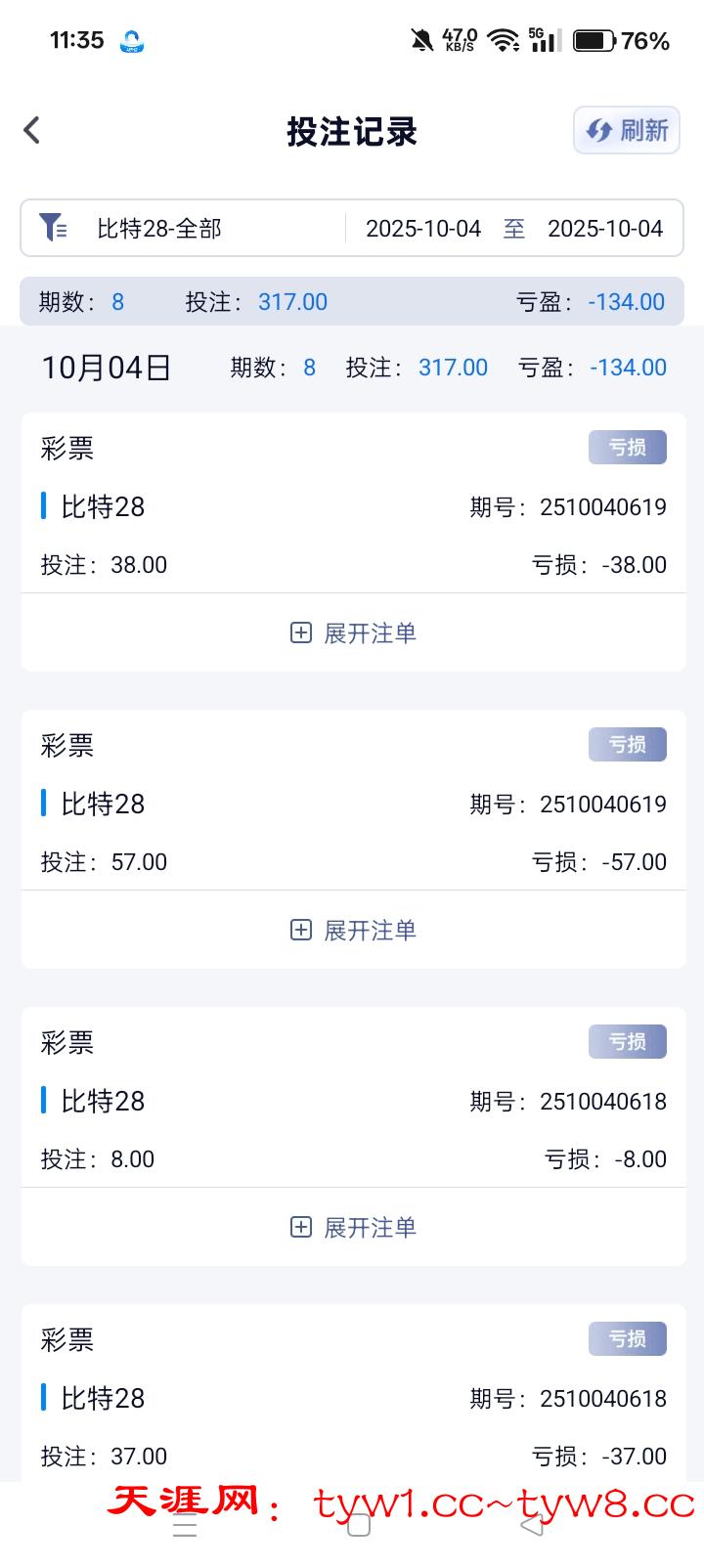Pick the start date before 至
The height and width of the screenshot is (1568, 704).
(x=422, y=229)
